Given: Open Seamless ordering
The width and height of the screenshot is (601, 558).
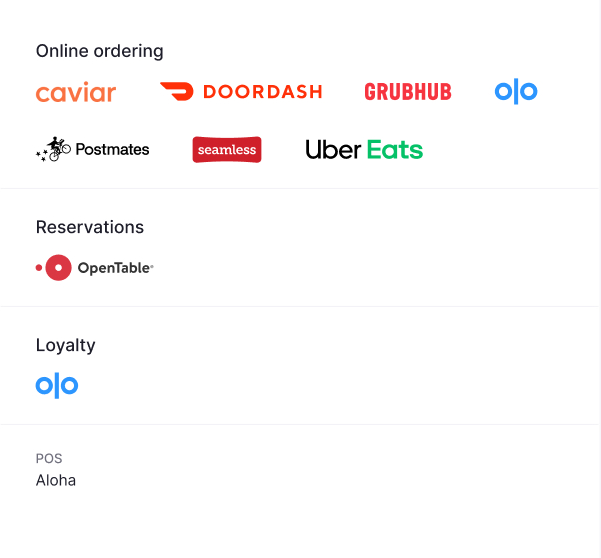Looking at the screenshot, I should [227, 150].
